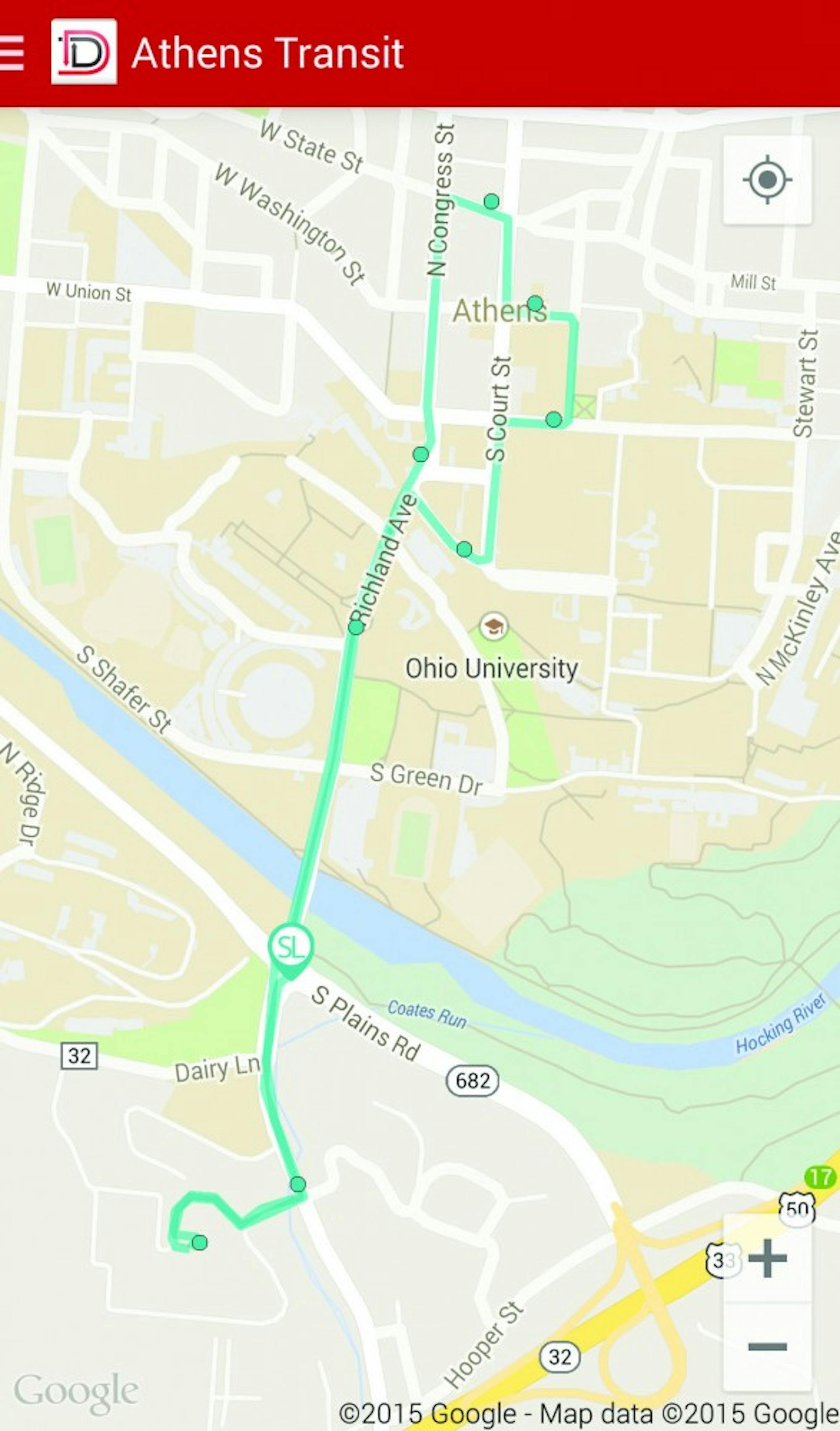Zoom out the map
The width and height of the screenshot is (840, 1431).
pyautogui.click(x=767, y=1347)
